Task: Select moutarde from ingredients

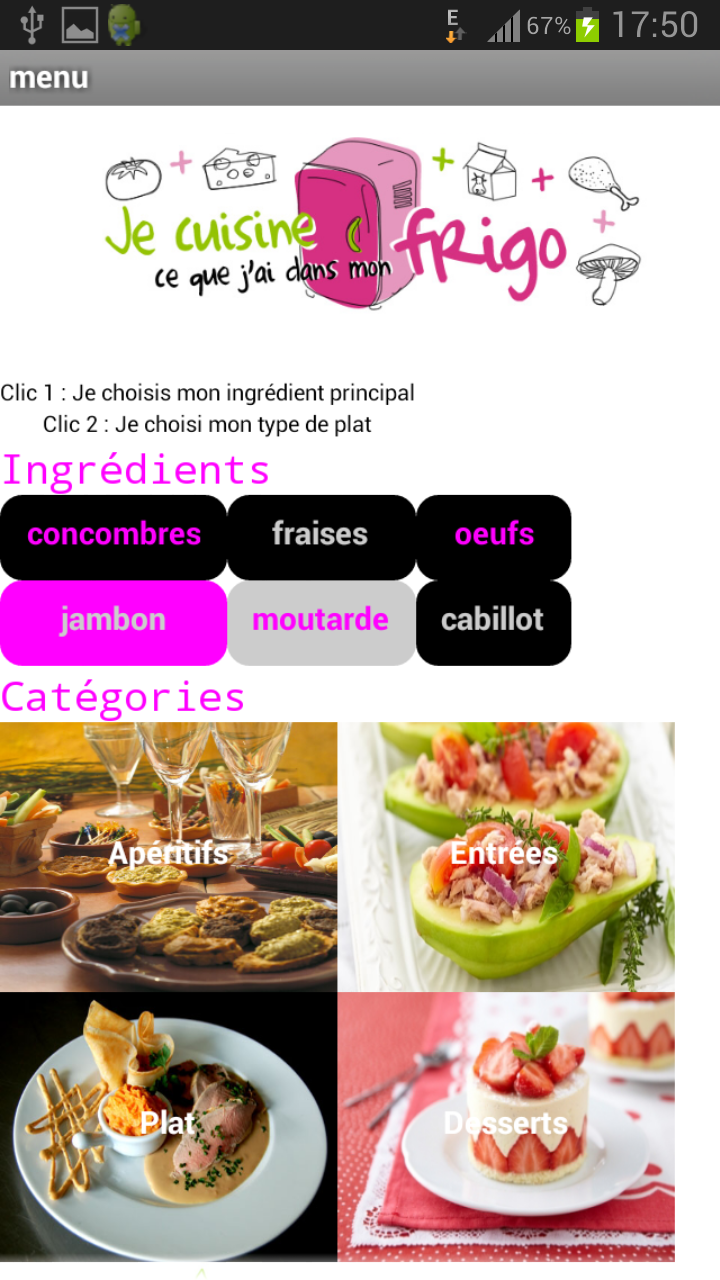Action: (321, 622)
